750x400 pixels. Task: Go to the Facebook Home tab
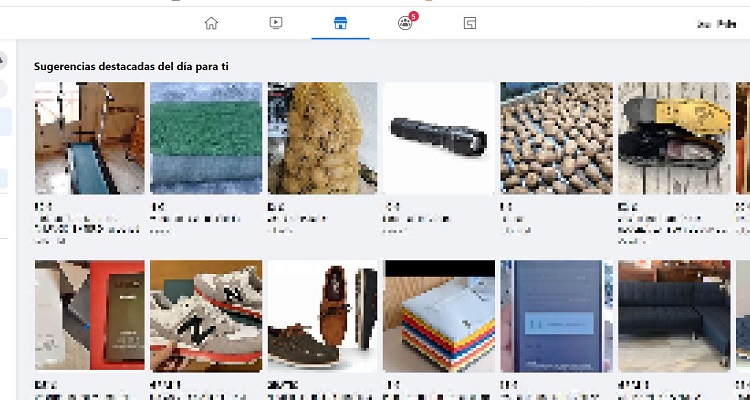(x=211, y=23)
